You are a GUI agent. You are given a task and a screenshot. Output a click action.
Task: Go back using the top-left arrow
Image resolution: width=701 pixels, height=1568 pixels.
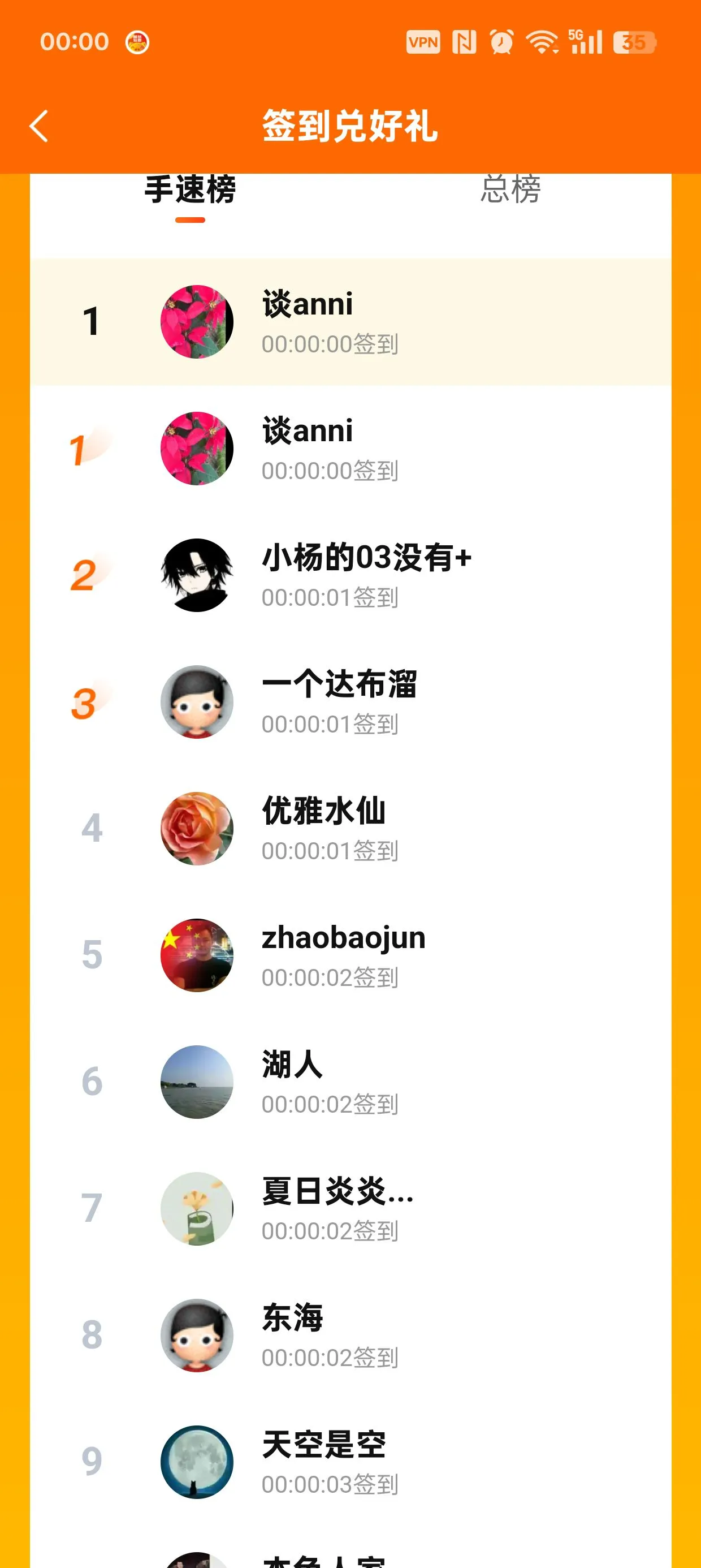click(x=39, y=127)
